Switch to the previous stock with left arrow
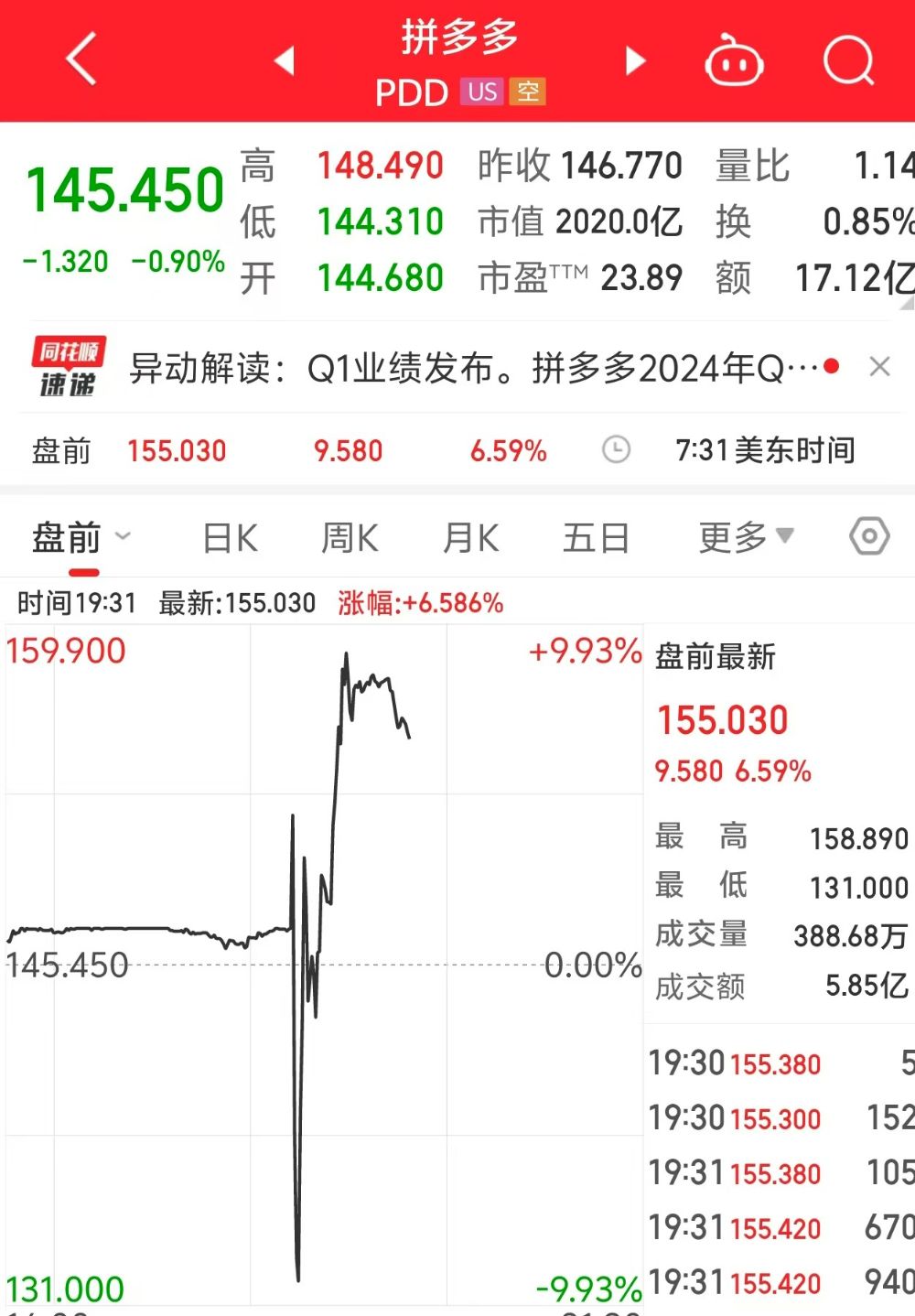The image size is (915, 1316). (285, 60)
